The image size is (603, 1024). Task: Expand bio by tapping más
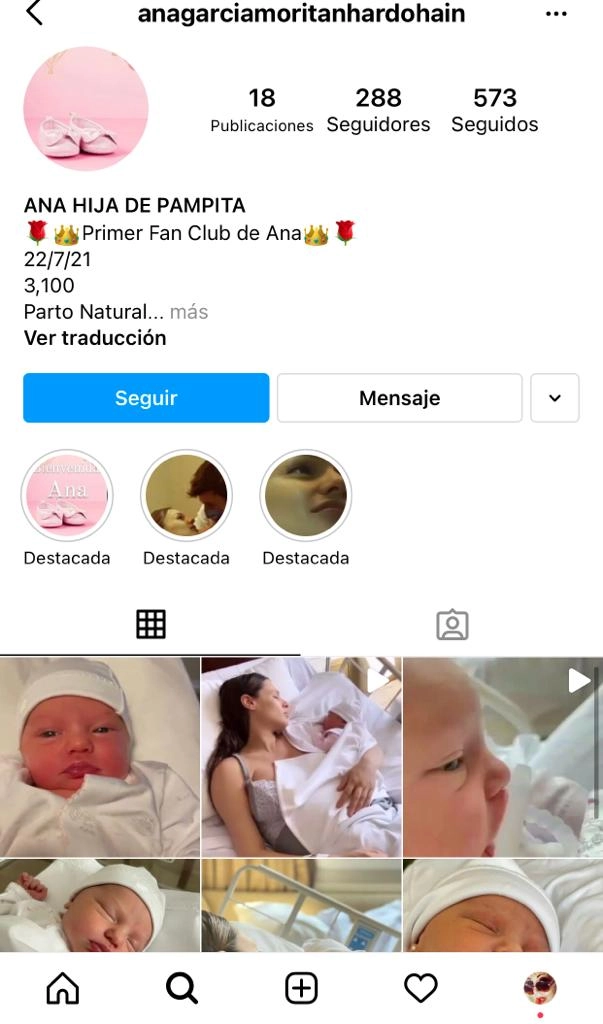pos(189,312)
